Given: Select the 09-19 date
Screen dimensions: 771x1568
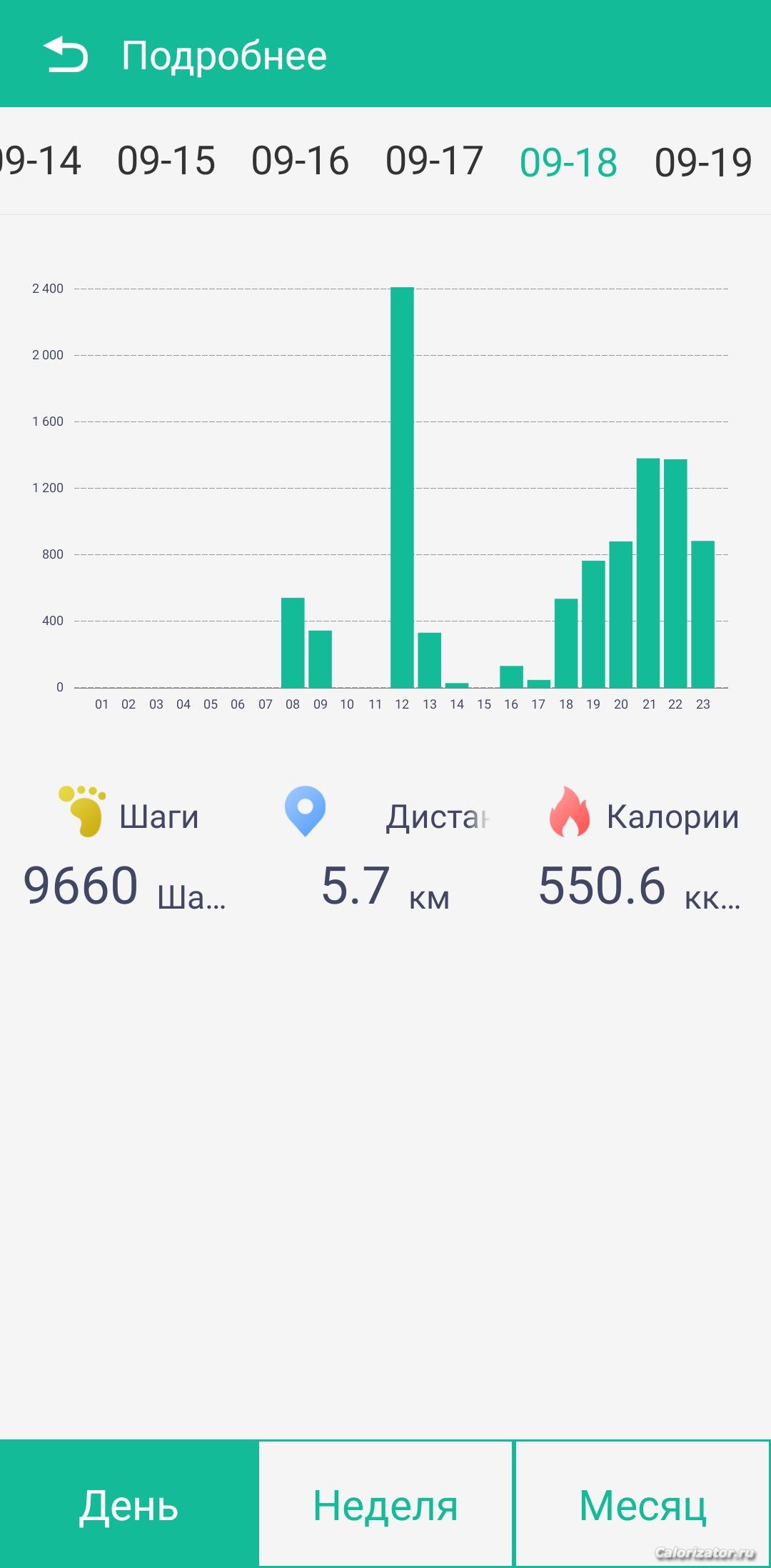Looking at the screenshot, I should point(703,162).
